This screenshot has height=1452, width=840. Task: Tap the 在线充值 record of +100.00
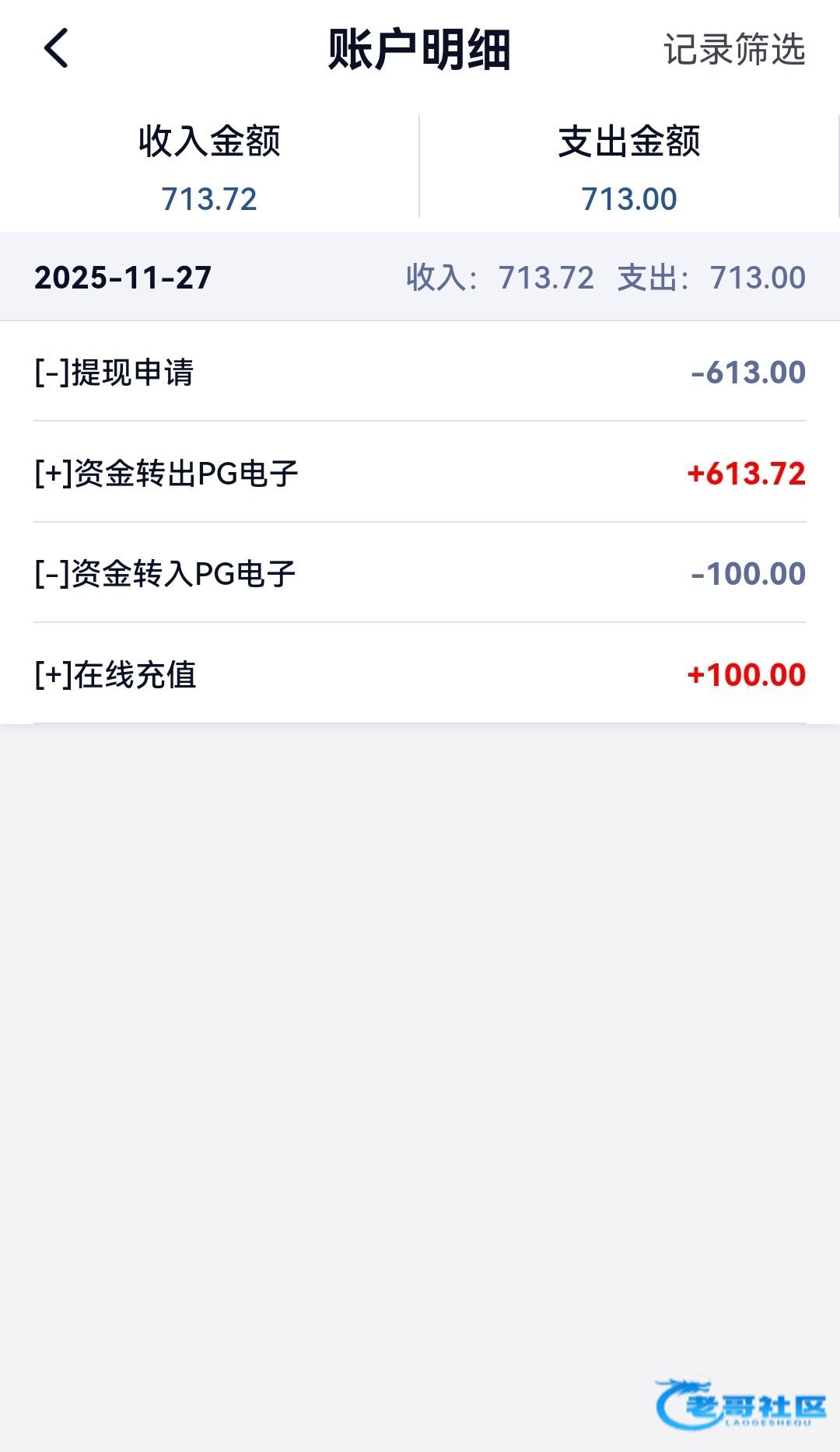click(x=420, y=674)
